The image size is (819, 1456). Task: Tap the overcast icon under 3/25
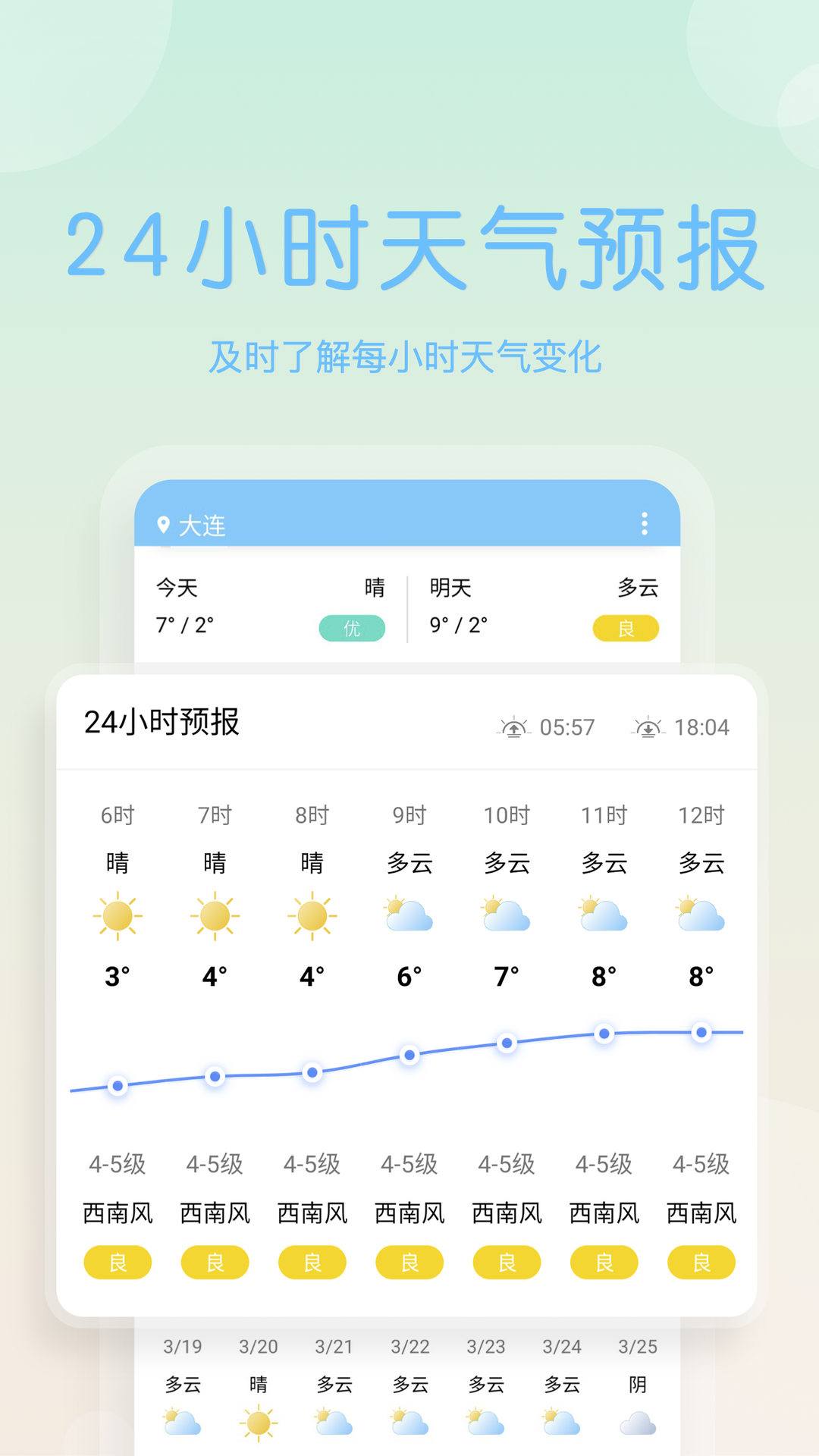click(638, 1424)
